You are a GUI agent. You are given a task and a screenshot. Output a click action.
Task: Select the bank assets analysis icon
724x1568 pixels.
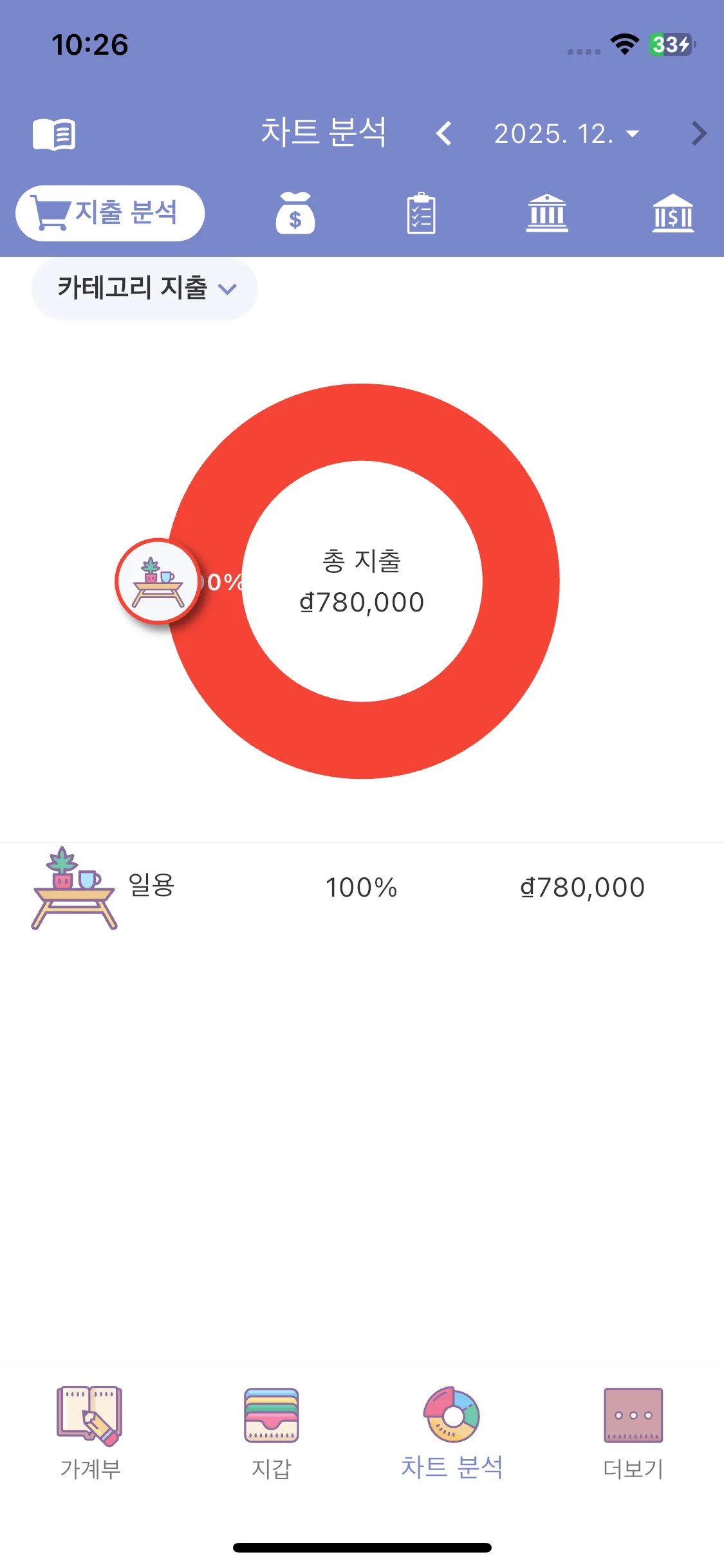[x=548, y=214]
